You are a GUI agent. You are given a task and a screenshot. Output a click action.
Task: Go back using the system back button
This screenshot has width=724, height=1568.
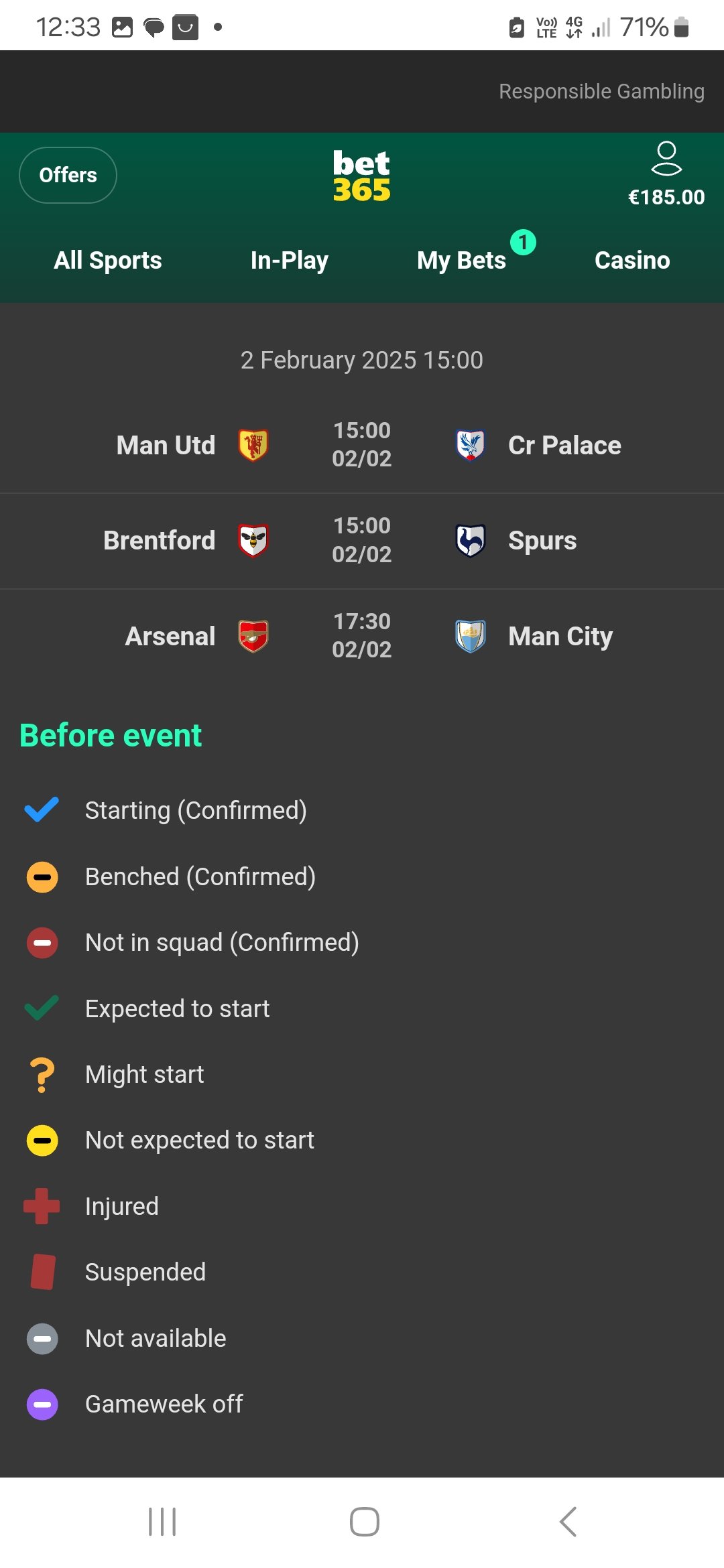coord(568,1522)
